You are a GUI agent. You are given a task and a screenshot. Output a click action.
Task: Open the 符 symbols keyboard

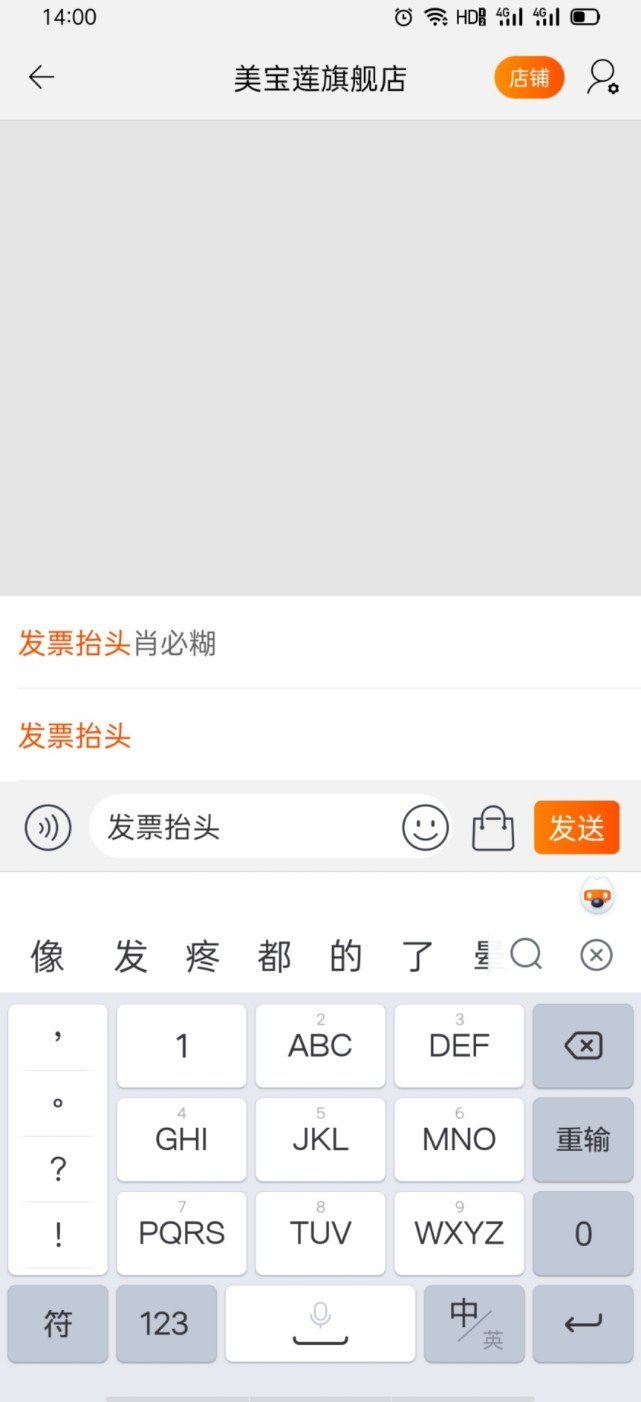58,1324
